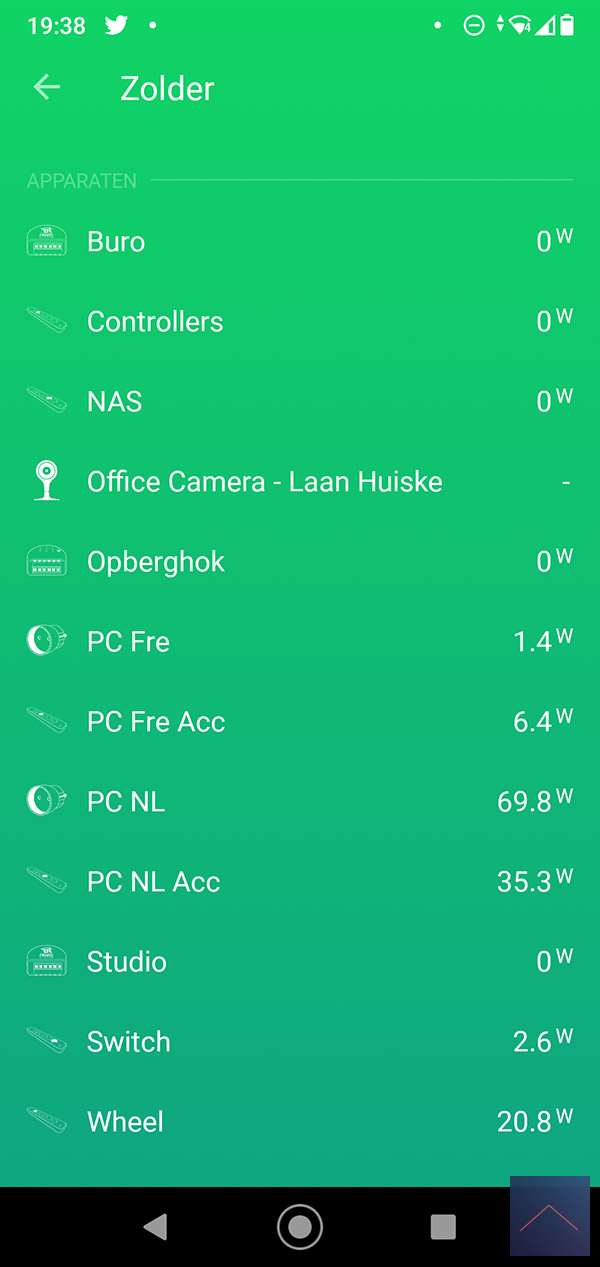Go back from the Zolder screen

[x=47, y=88]
